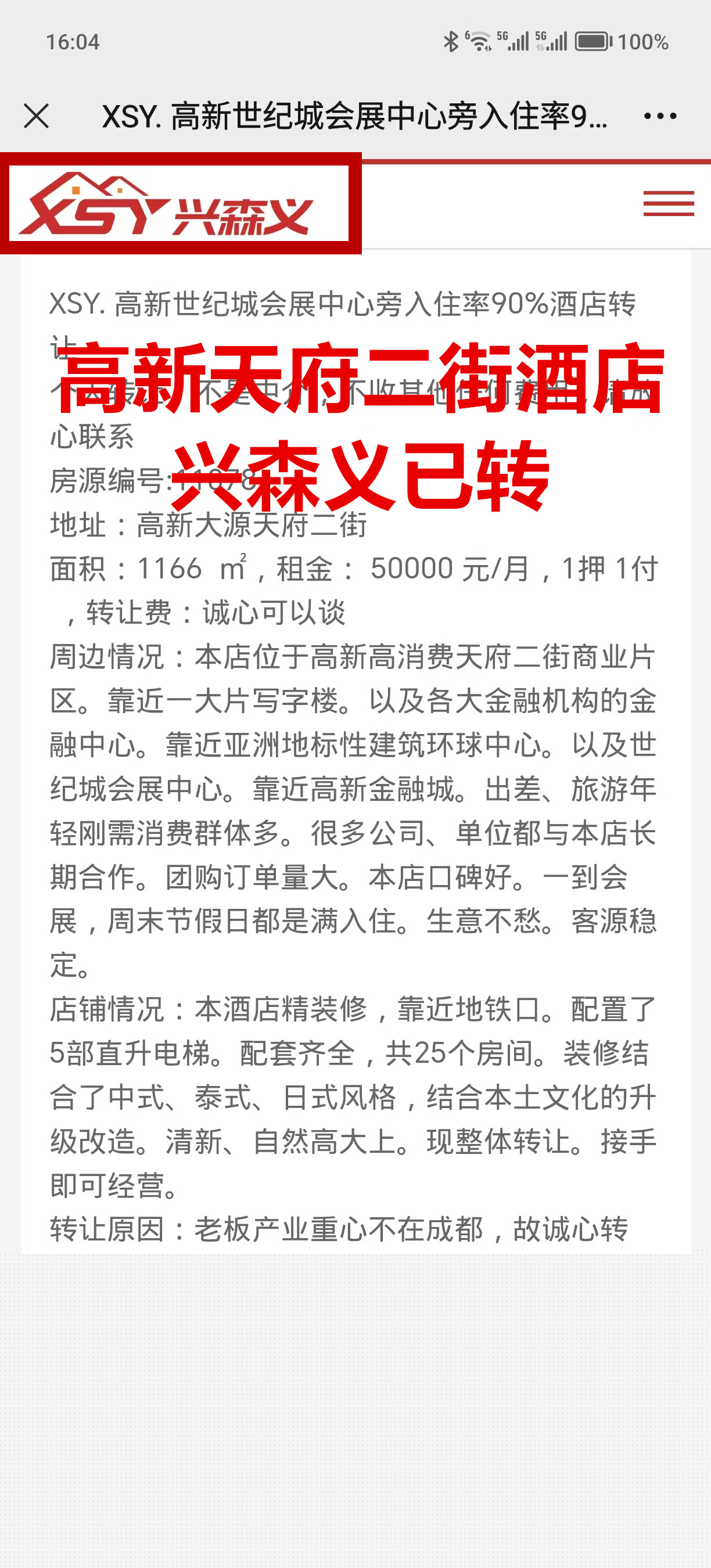Viewport: 711px width, 1568px height.
Task: Tap the 兴森义 site logo
Action: [179, 203]
